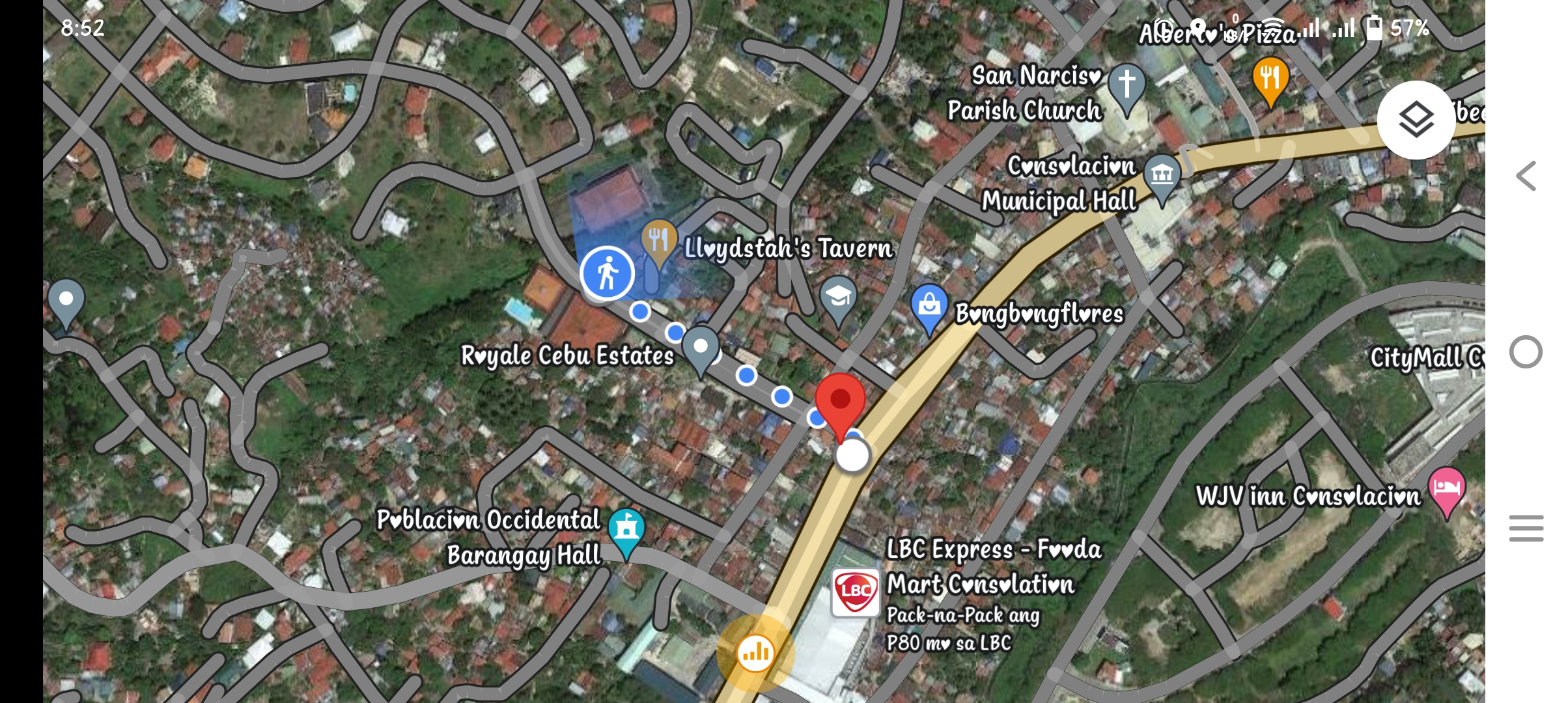Tap the walking start point icon
1568x703 pixels.
[x=607, y=273]
